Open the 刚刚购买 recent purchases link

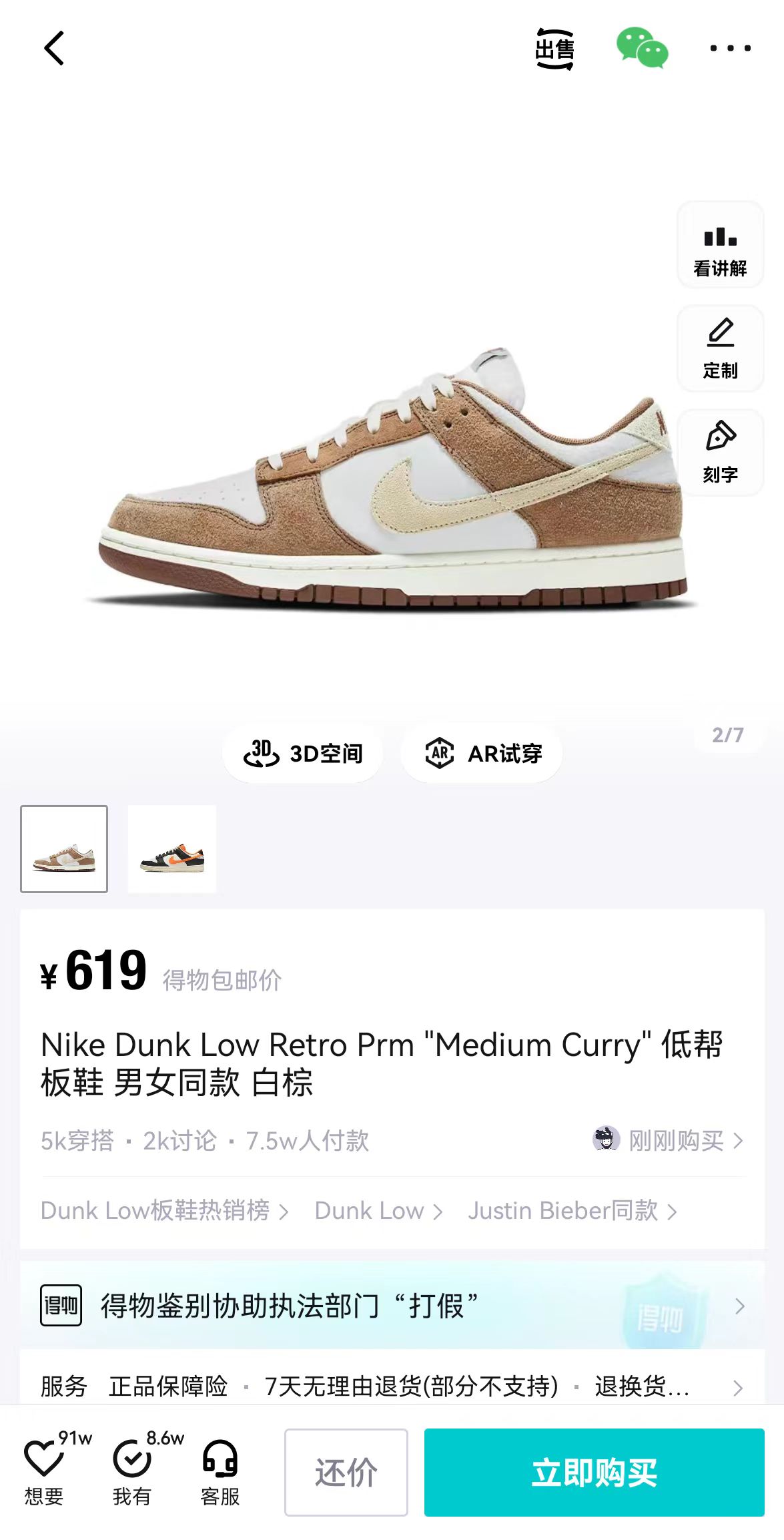point(668,1140)
